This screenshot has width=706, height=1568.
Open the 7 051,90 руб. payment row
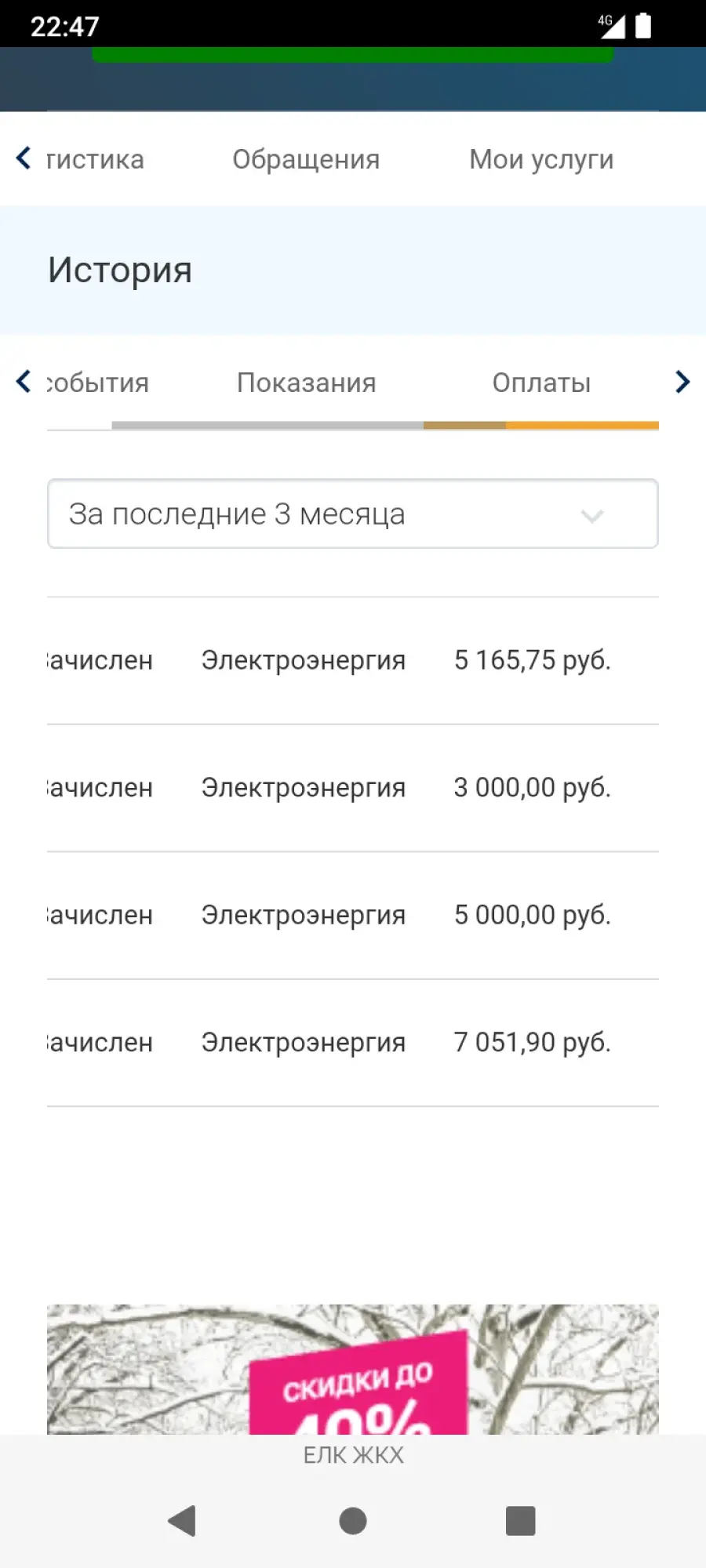point(353,1043)
